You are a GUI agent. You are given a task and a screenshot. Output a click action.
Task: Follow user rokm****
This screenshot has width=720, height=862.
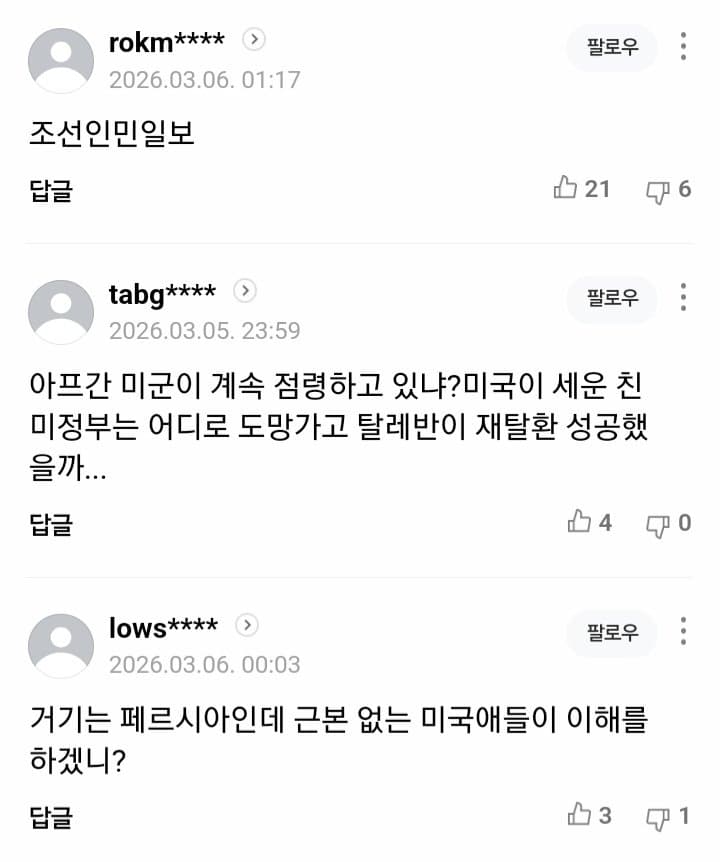612,47
